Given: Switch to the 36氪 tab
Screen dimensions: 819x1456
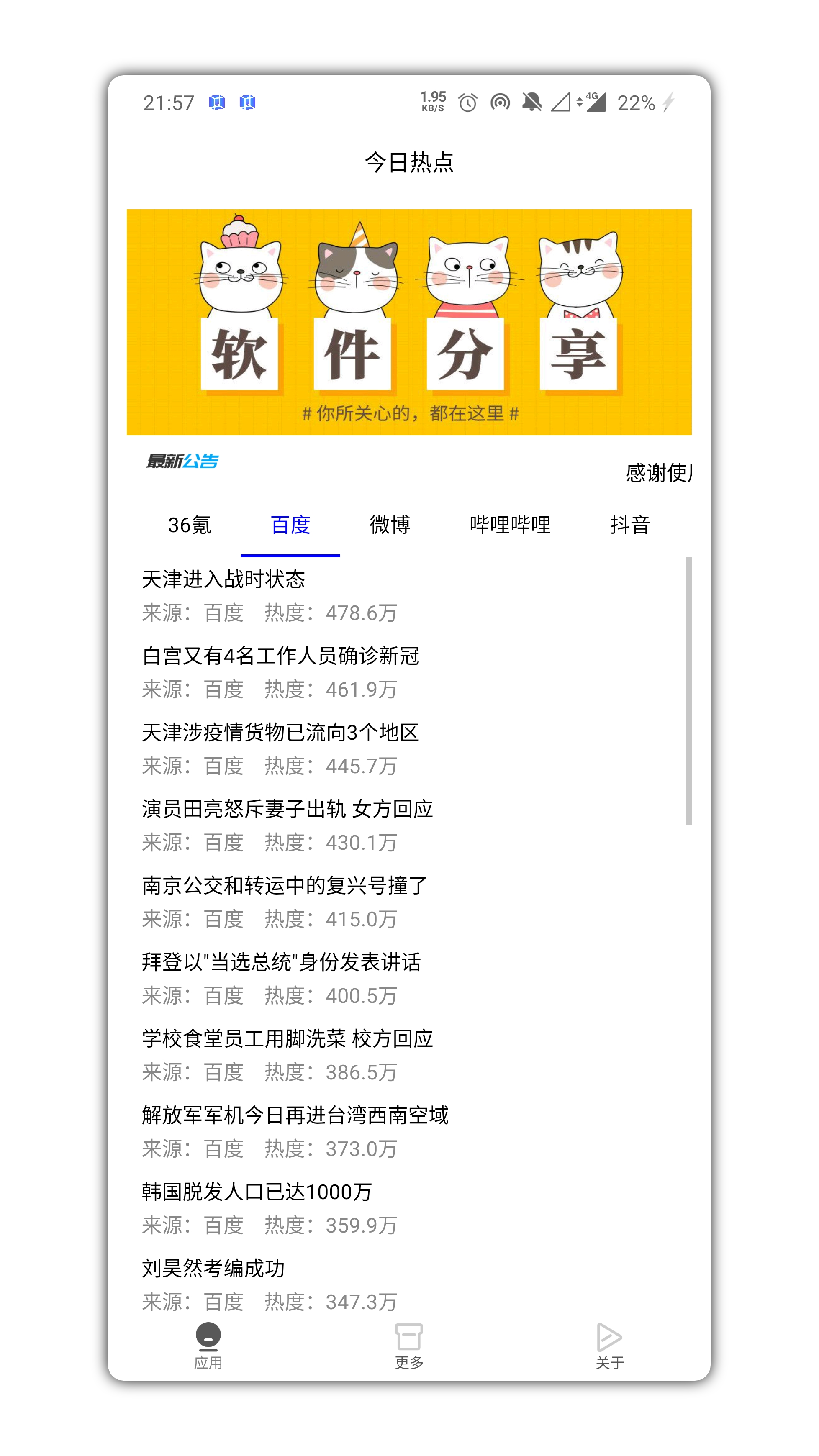Looking at the screenshot, I should tap(189, 525).
